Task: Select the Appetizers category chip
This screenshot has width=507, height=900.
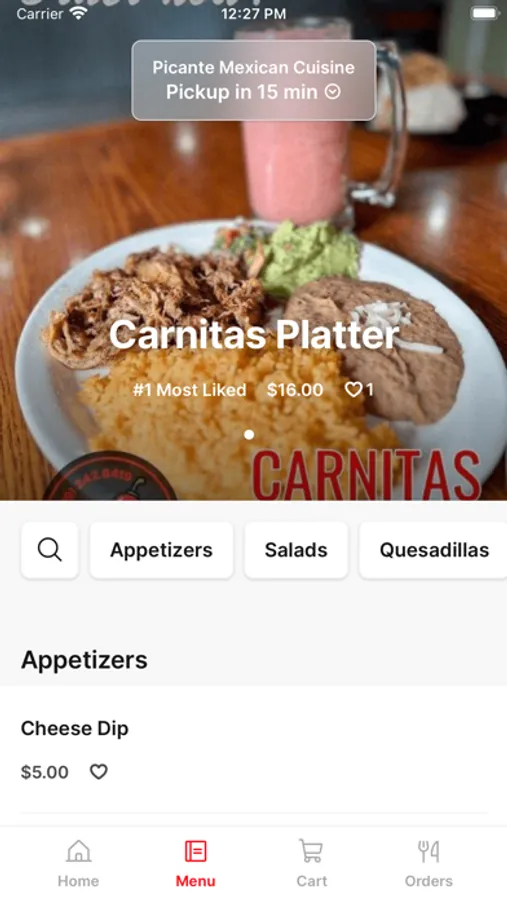Action: coord(161,550)
